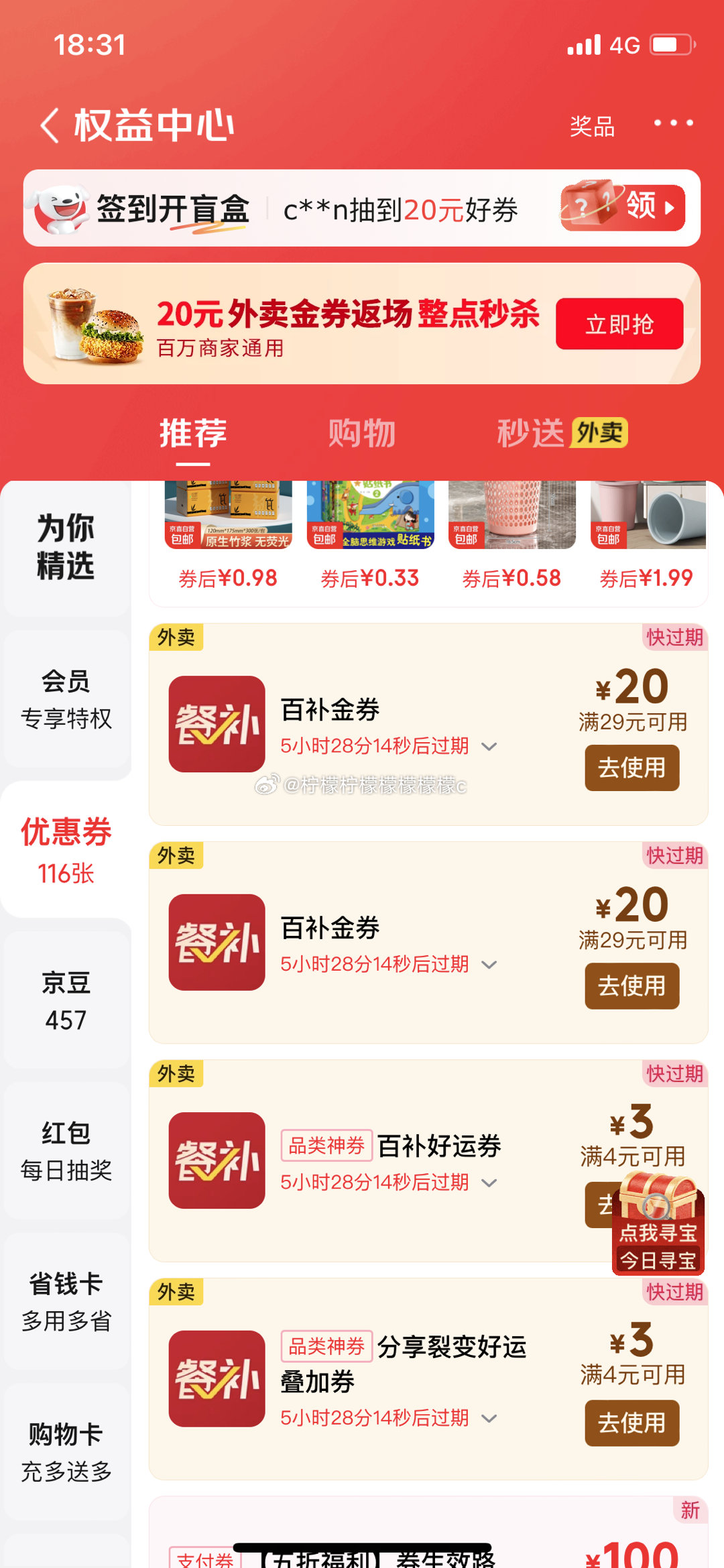Screen dimensions: 724x1568
Task: Open 京豆 457 section
Action: (66, 1001)
